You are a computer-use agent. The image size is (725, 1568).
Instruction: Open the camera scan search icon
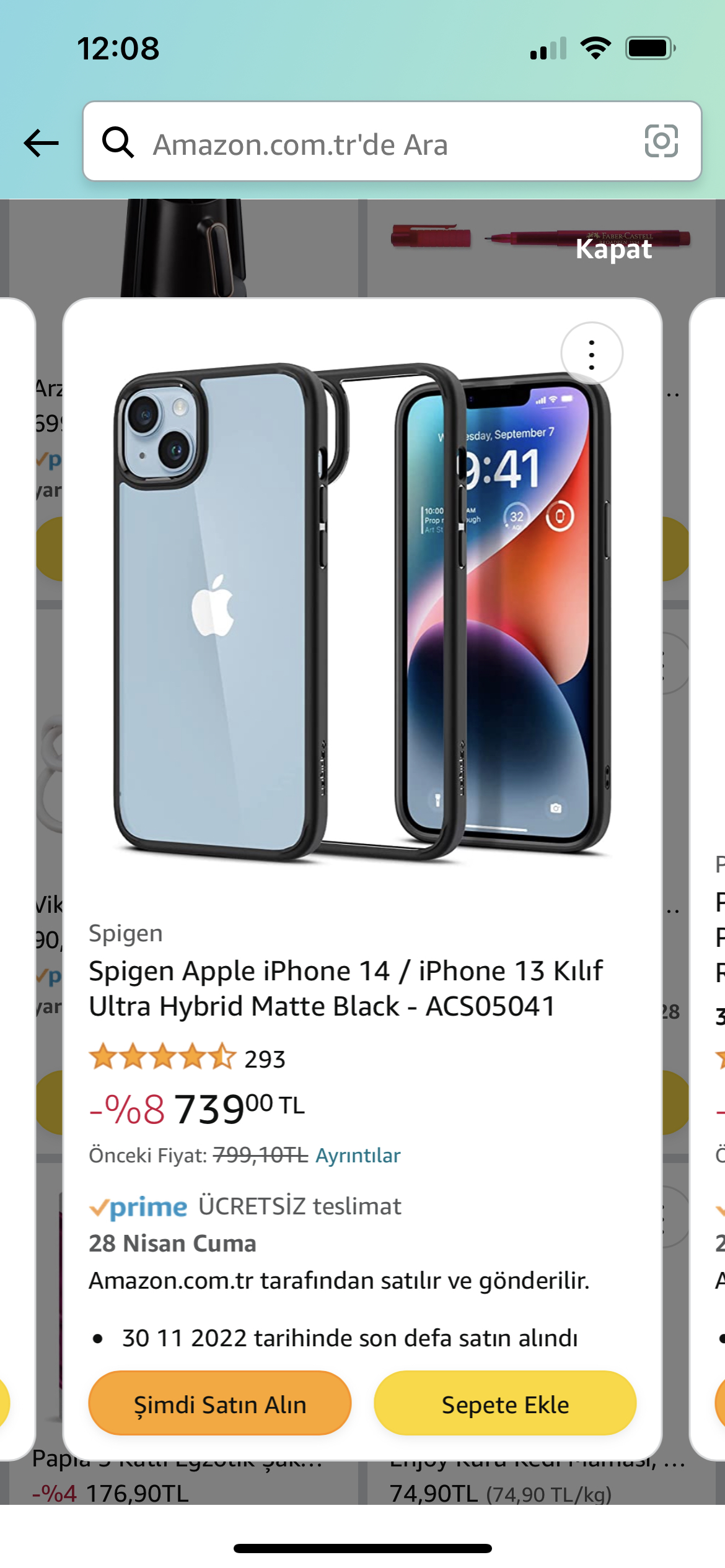661,141
